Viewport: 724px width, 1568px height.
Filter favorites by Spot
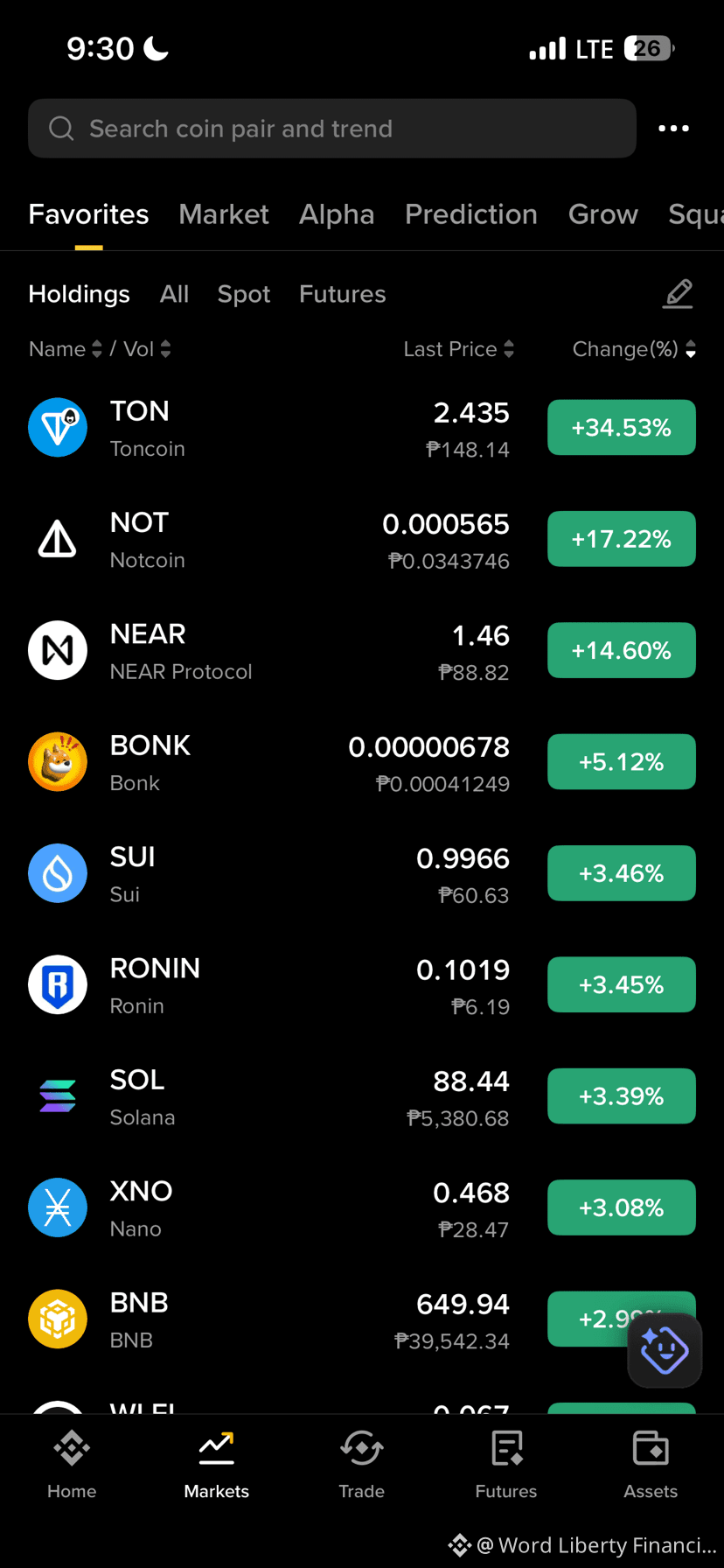(244, 294)
